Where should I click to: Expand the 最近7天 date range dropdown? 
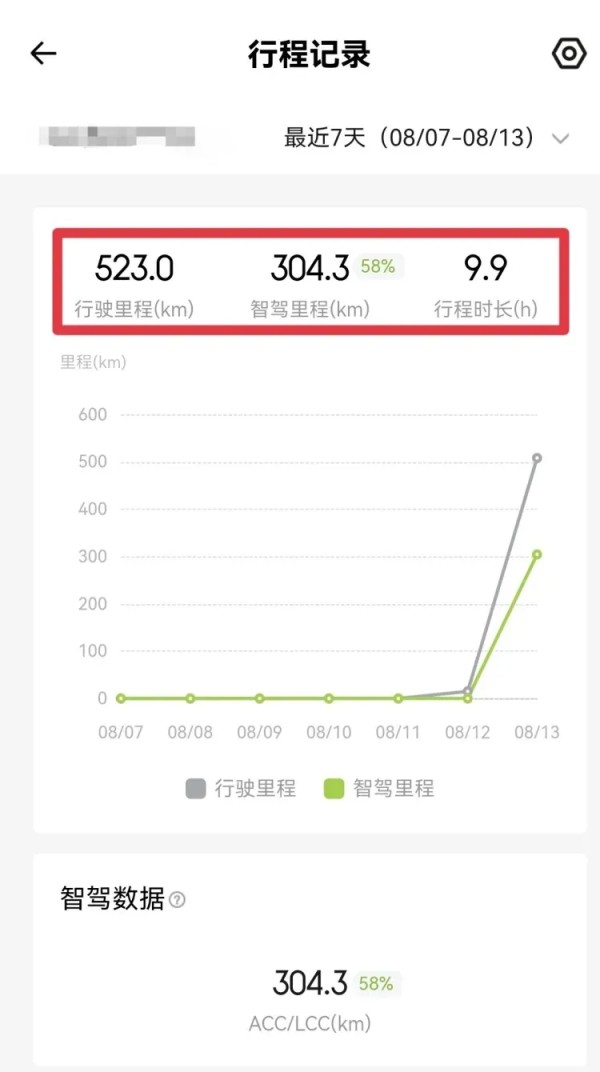pos(426,138)
